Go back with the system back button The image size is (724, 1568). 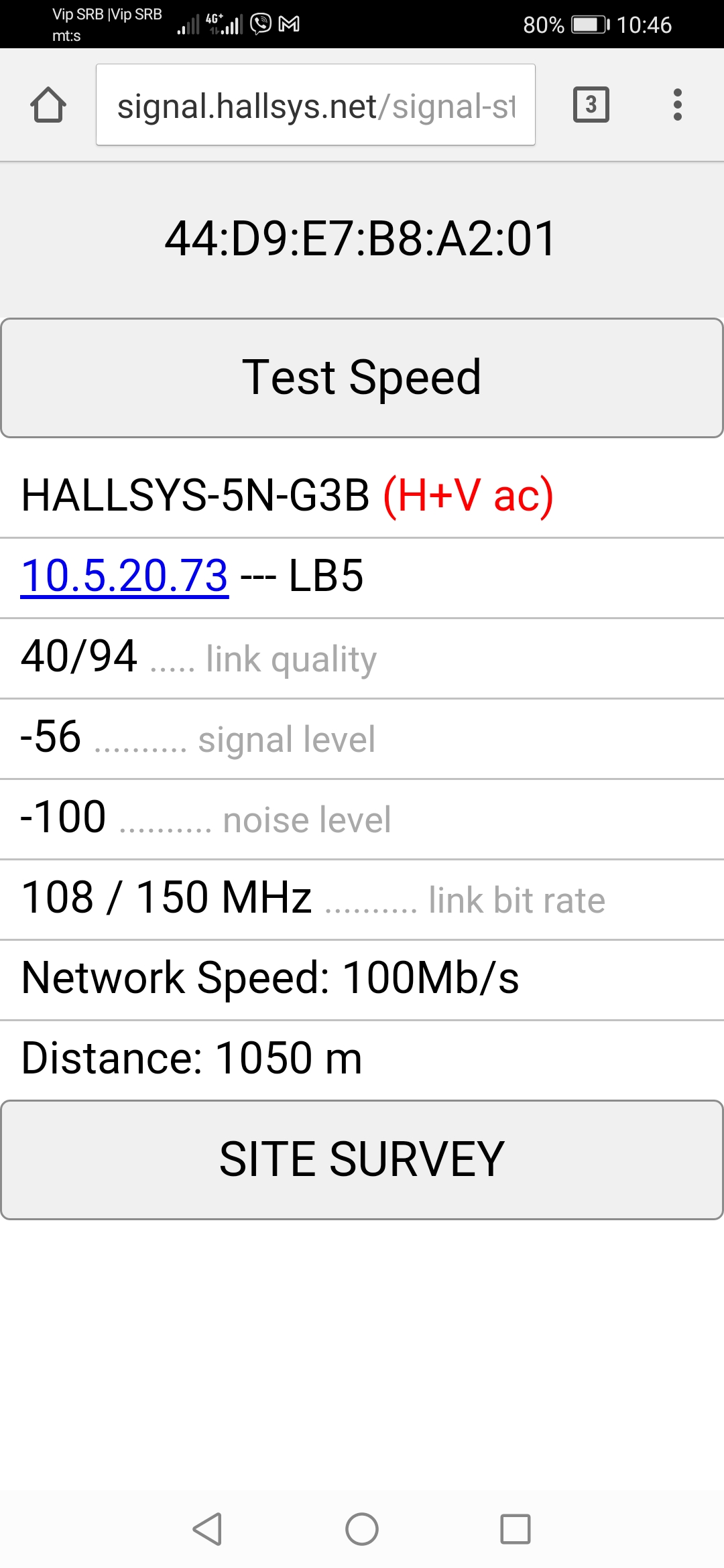point(208,1529)
